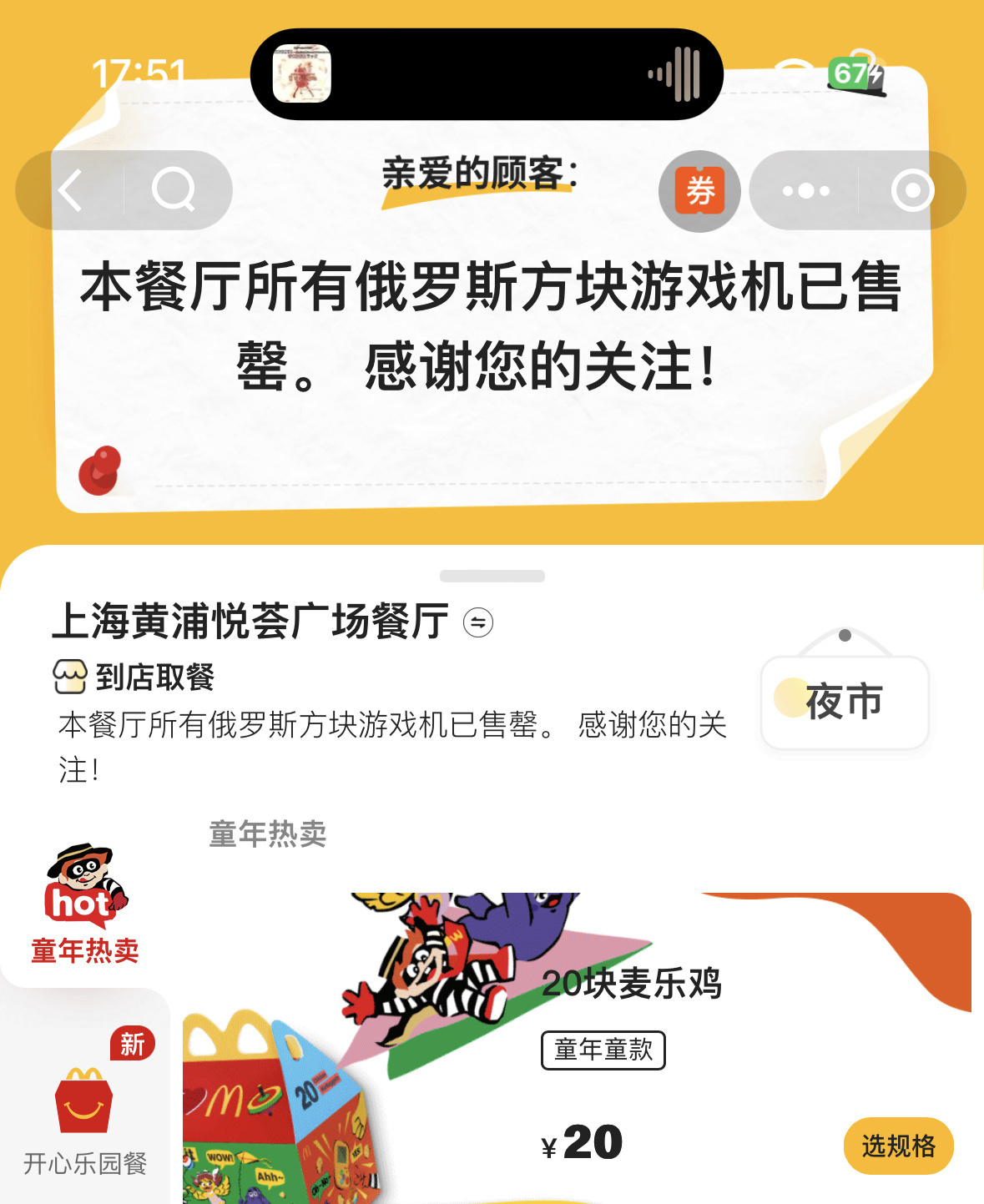Open the search icon

(174, 190)
